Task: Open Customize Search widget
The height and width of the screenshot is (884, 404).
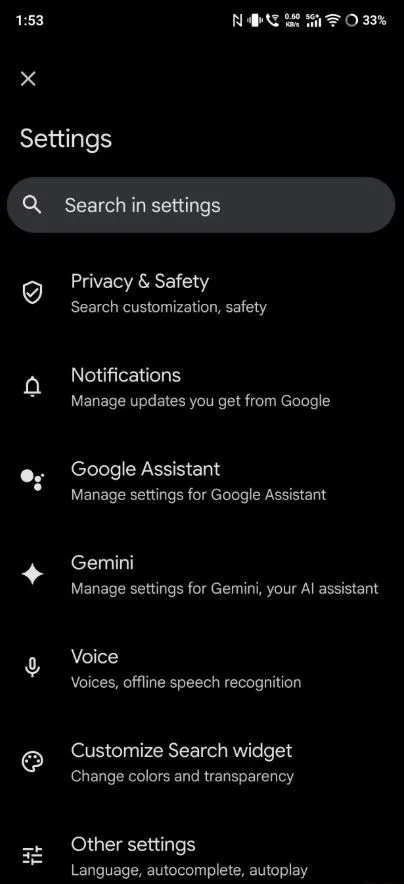Action: click(202, 762)
